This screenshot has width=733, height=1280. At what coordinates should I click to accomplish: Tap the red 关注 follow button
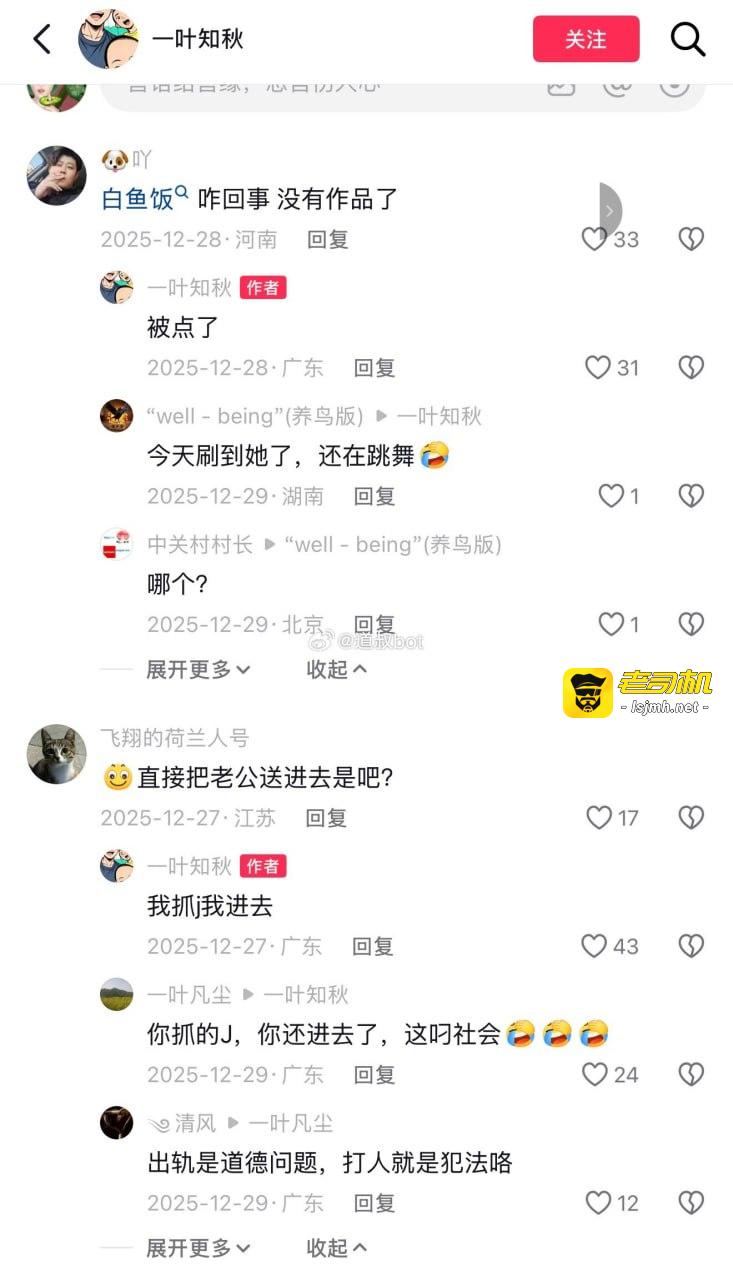pos(585,39)
